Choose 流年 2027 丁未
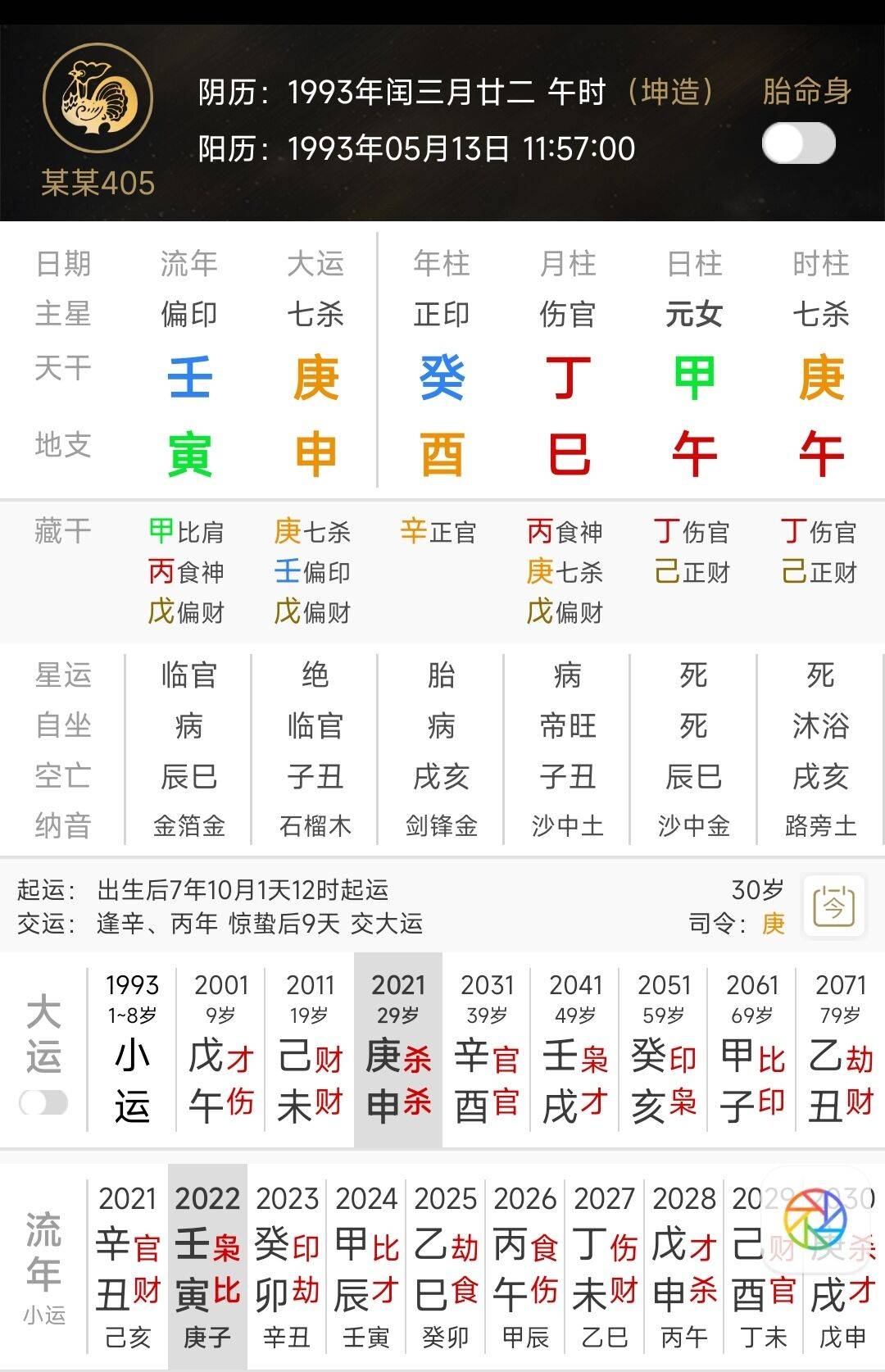Viewport: 885px width, 1372px height. click(x=605, y=1266)
